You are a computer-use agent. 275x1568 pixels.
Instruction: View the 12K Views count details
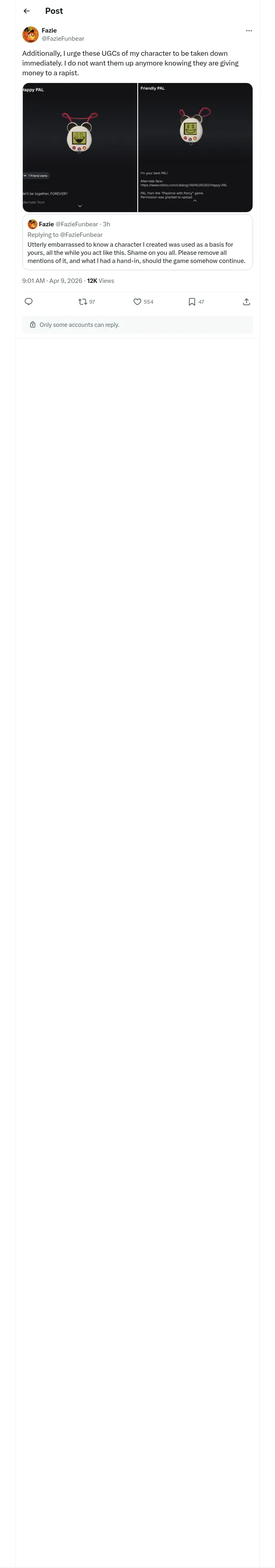point(101,280)
